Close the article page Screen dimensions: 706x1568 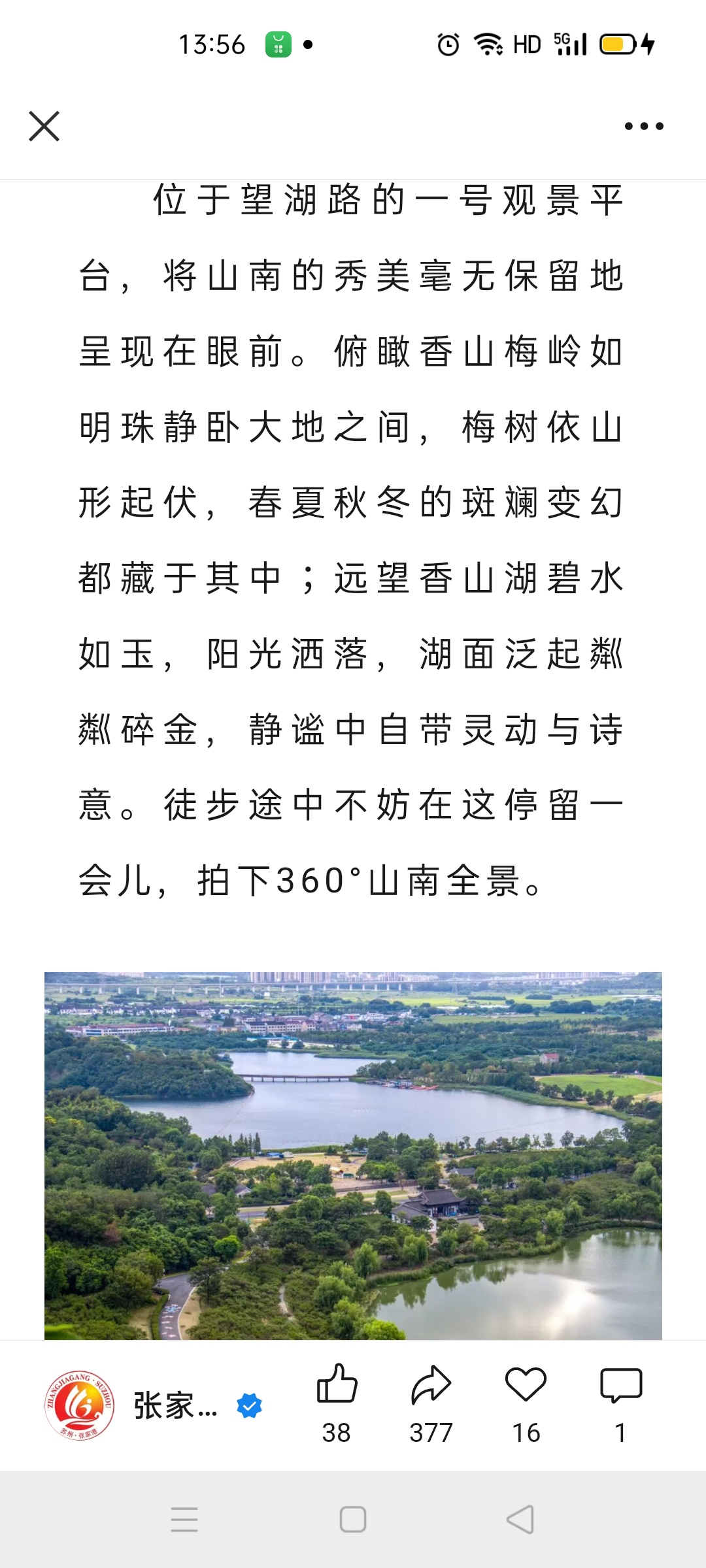click(x=44, y=126)
